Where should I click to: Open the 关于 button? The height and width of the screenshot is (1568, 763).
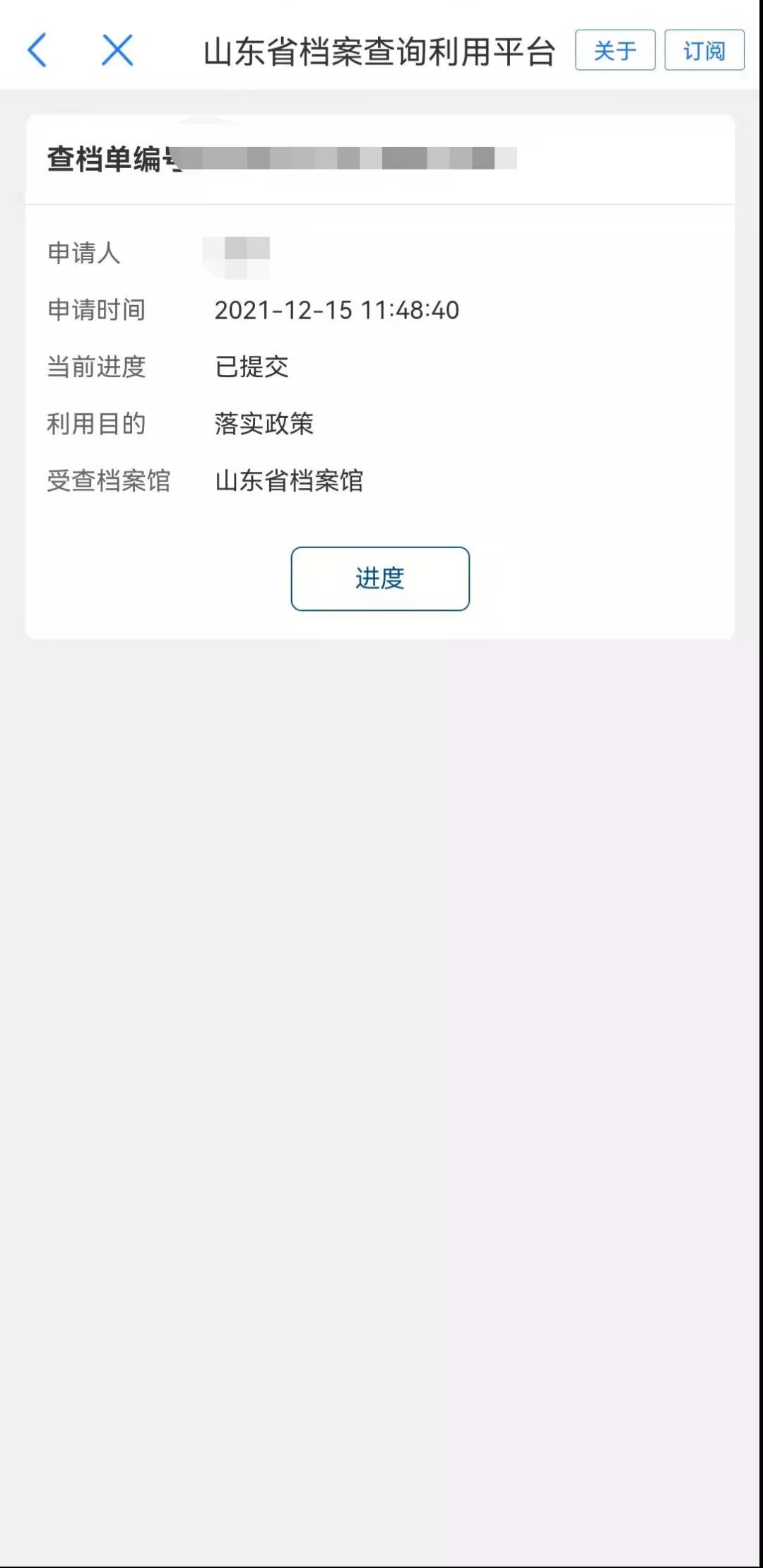pyautogui.click(x=615, y=50)
